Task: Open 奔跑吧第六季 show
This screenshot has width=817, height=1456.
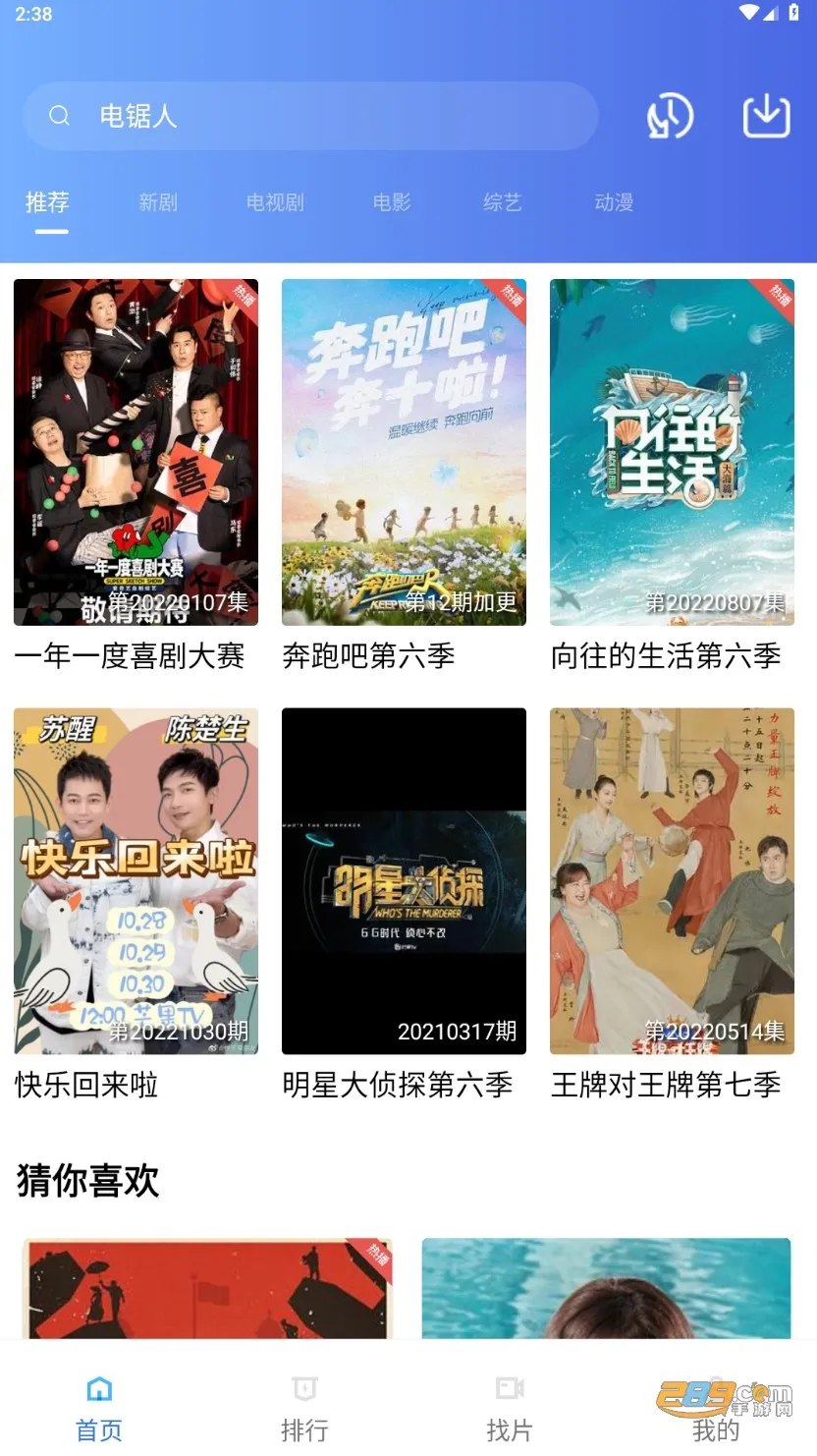Action: [404, 453]
